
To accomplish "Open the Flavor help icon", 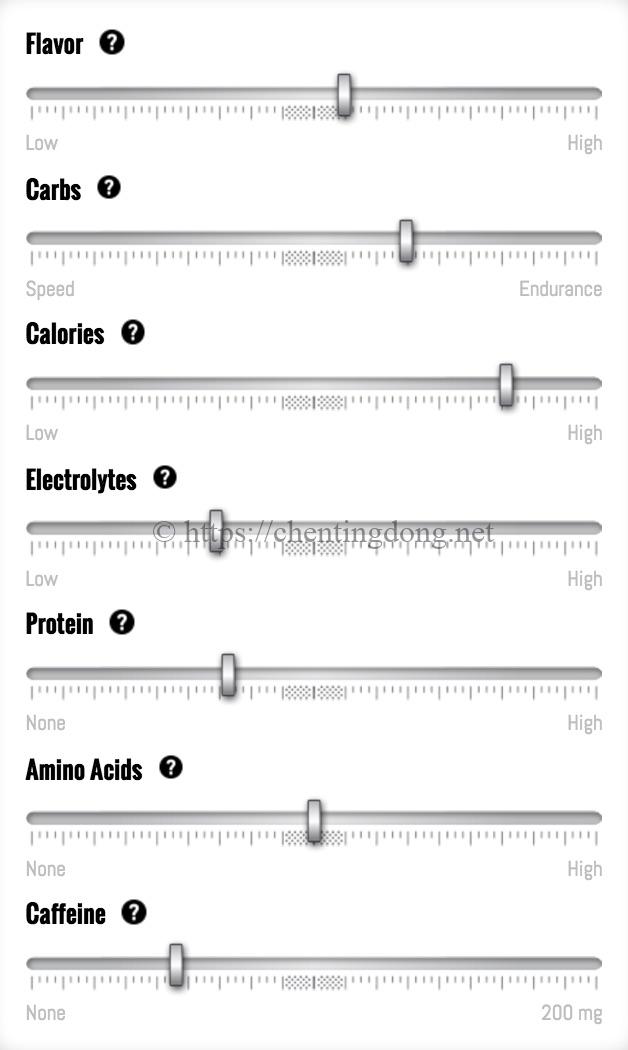I will coord(113,42).
